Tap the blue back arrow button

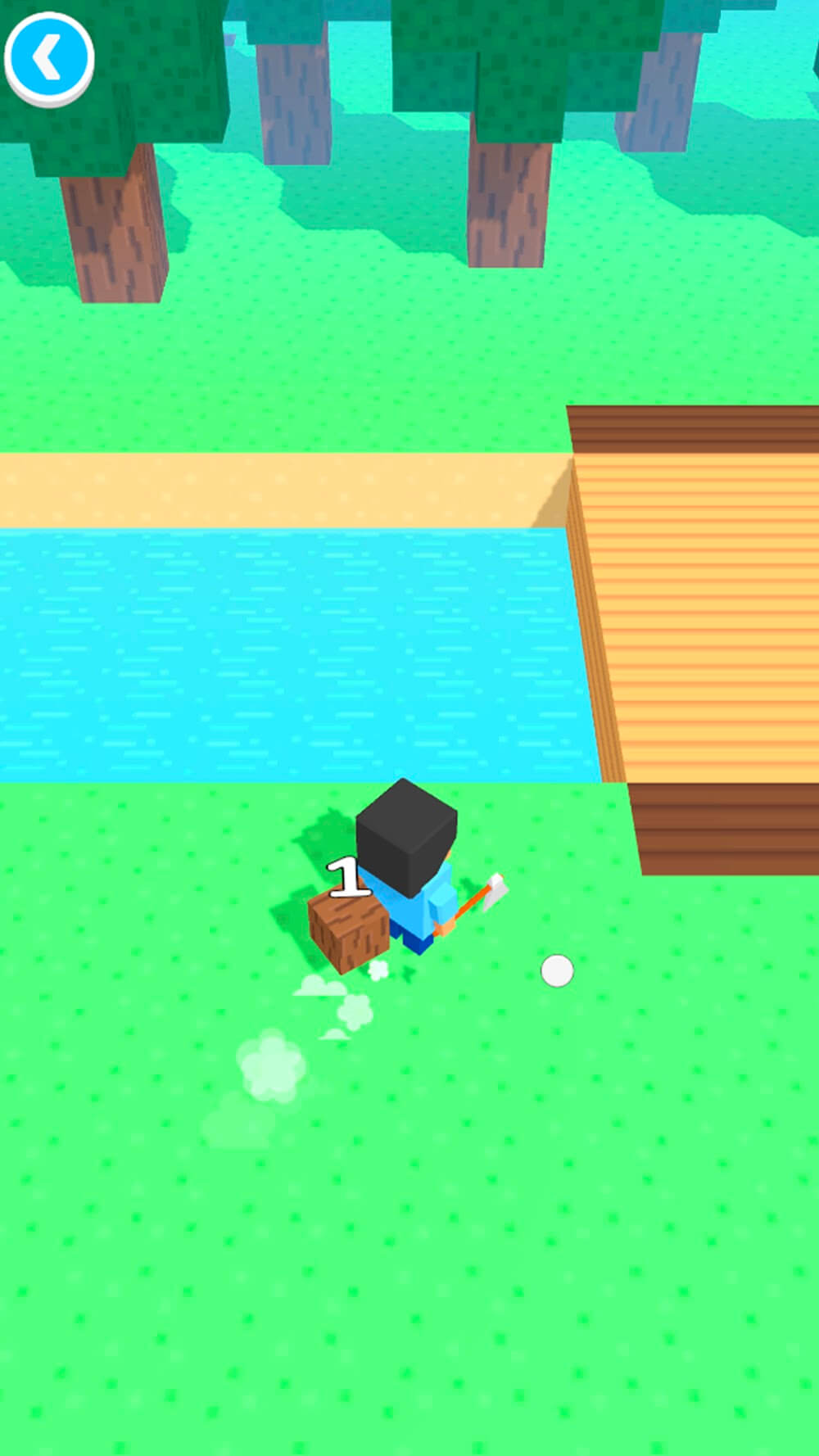point(49,57)
